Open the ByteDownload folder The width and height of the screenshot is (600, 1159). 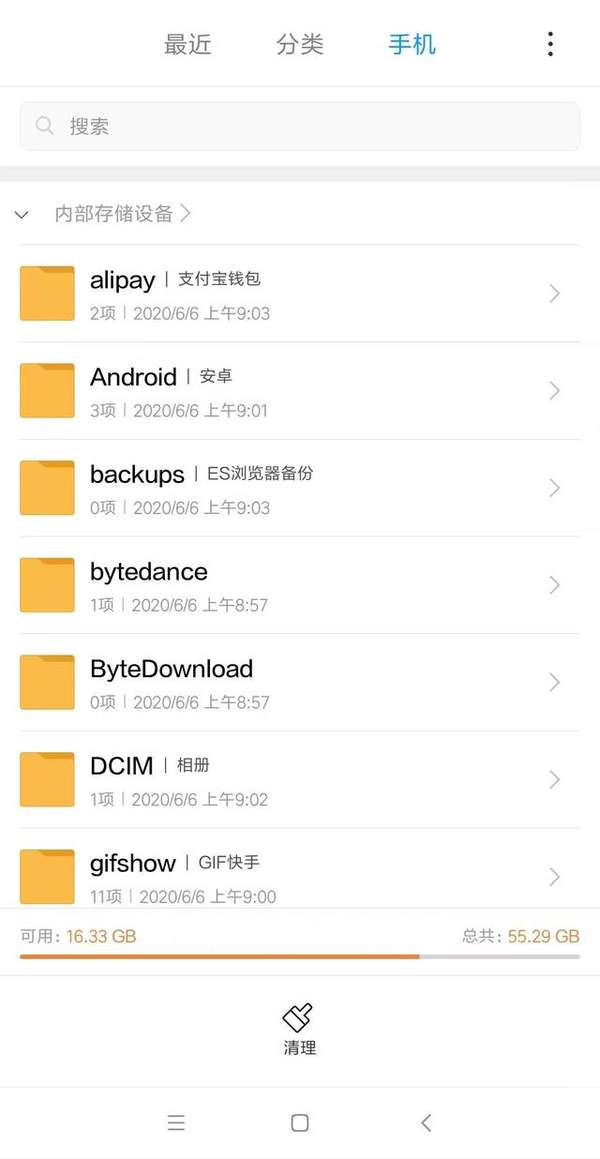[300, 682]
